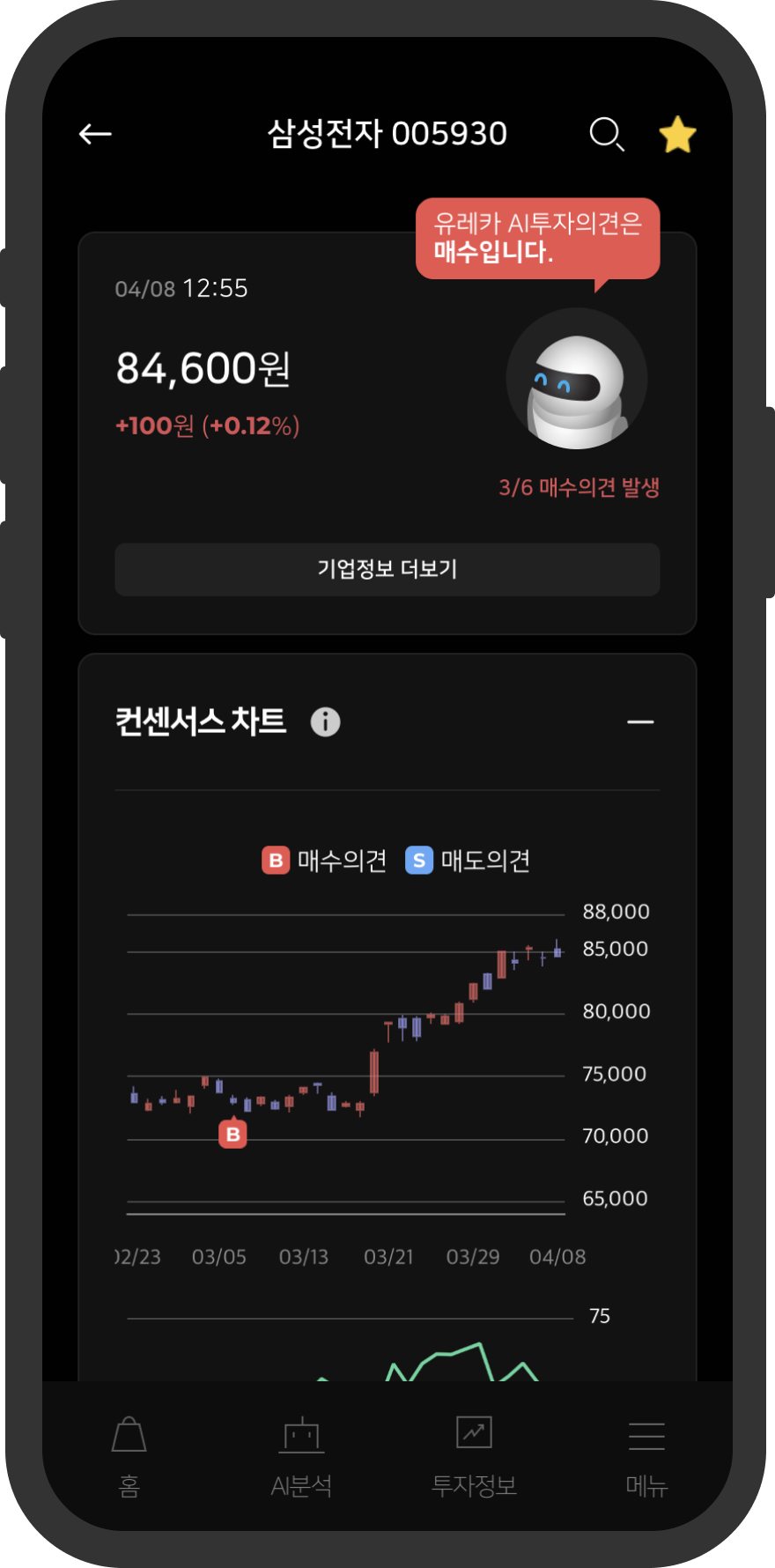The image size is (775, 1568).
Task: Open the stock search
Action: tap(606, 134)
